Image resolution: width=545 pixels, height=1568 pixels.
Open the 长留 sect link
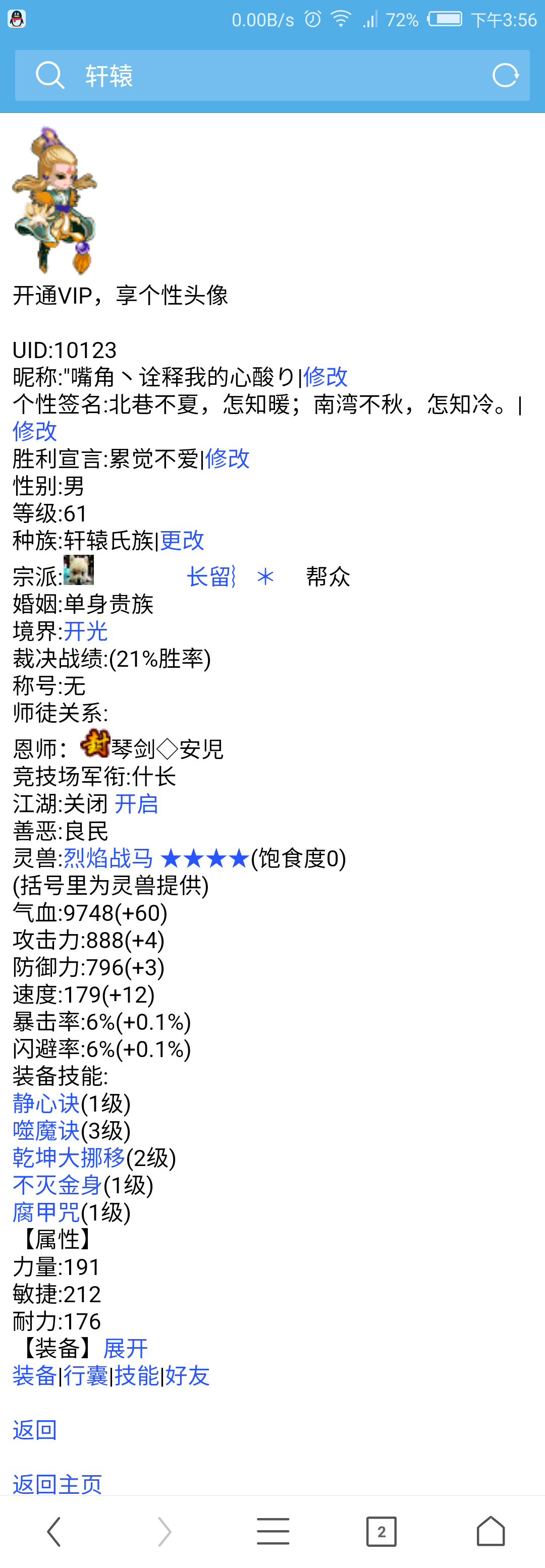click(x=211, y=576)
